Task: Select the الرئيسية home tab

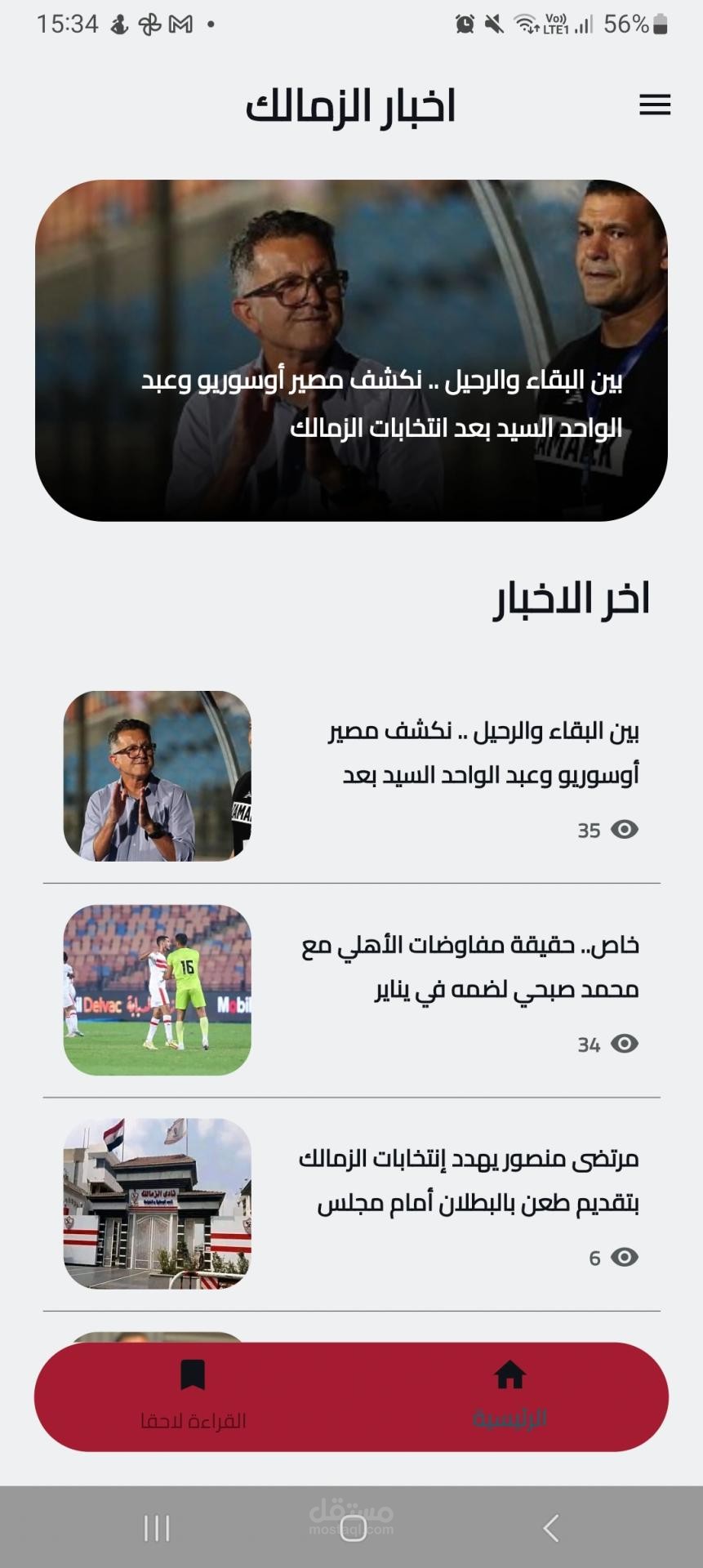Action: click(x=509, y=1396)
